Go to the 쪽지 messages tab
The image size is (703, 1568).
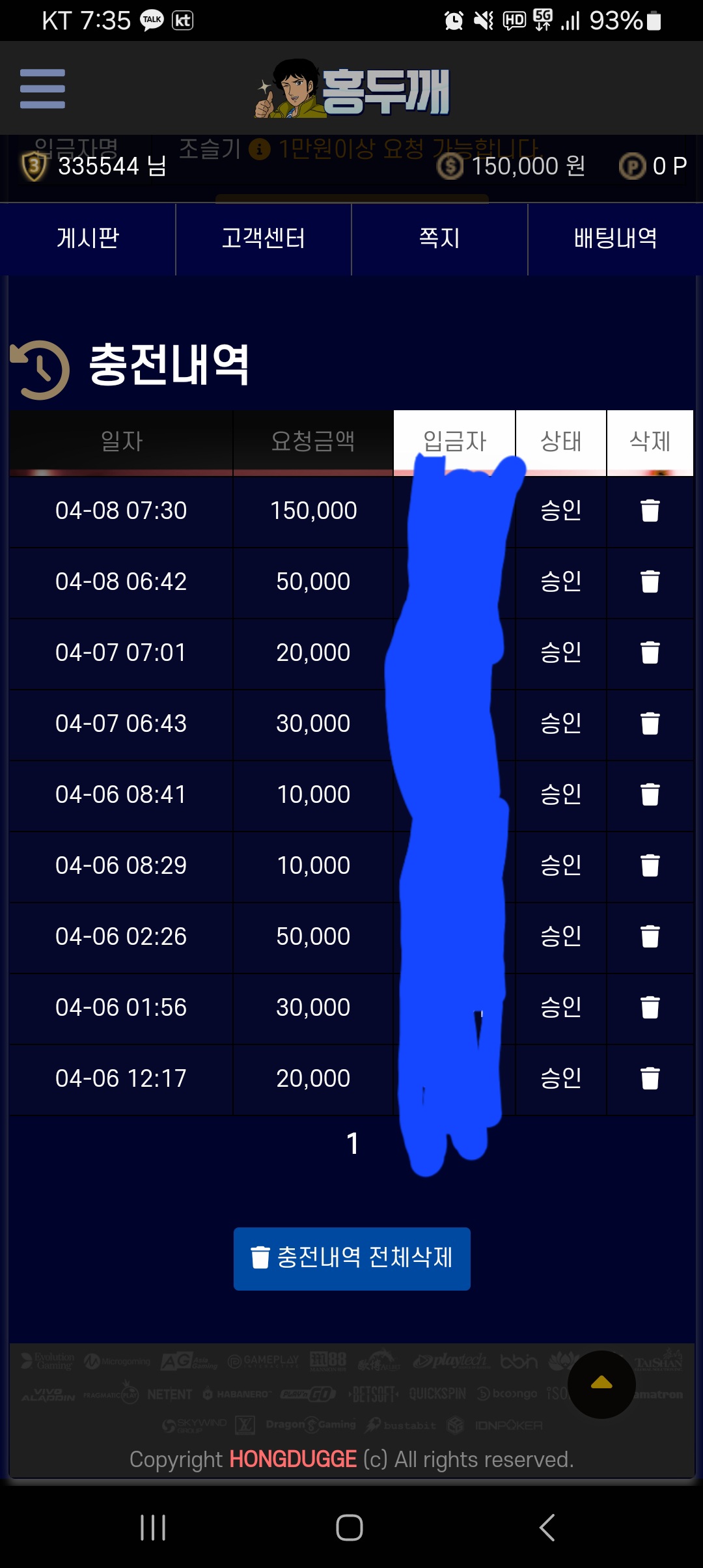pos(439,238)
